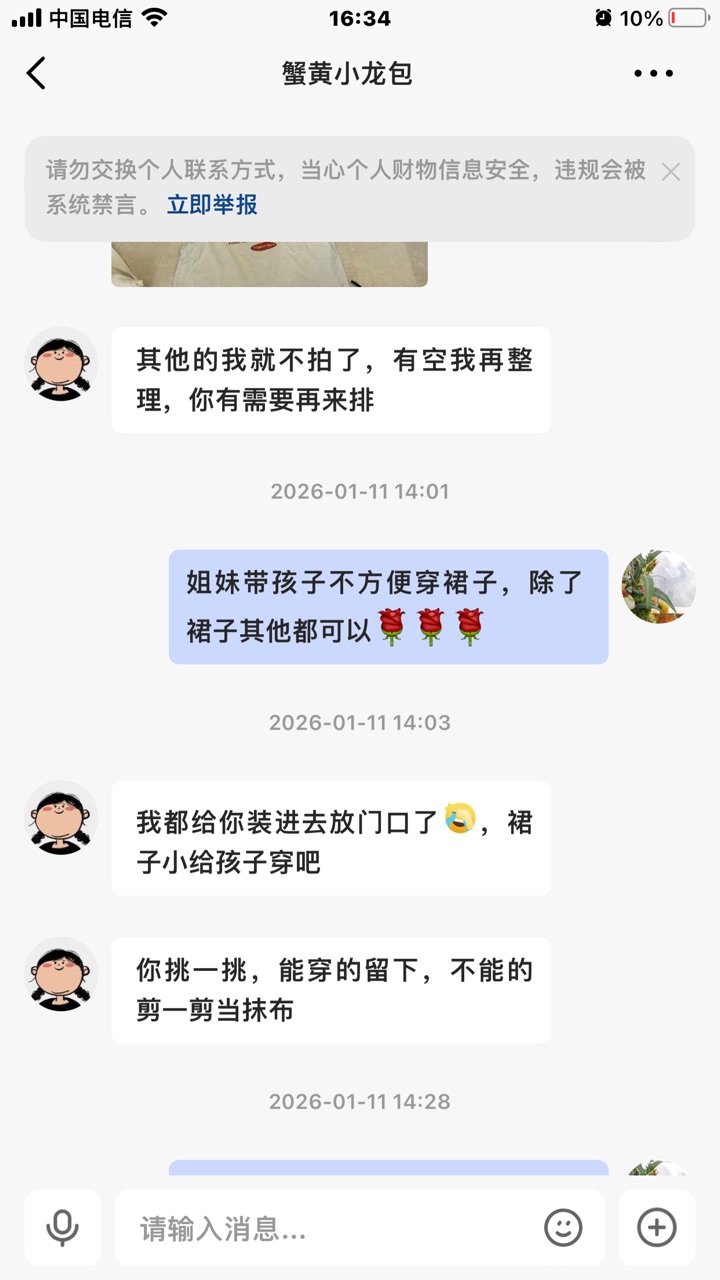Open the photo message at top

point(269,264)
